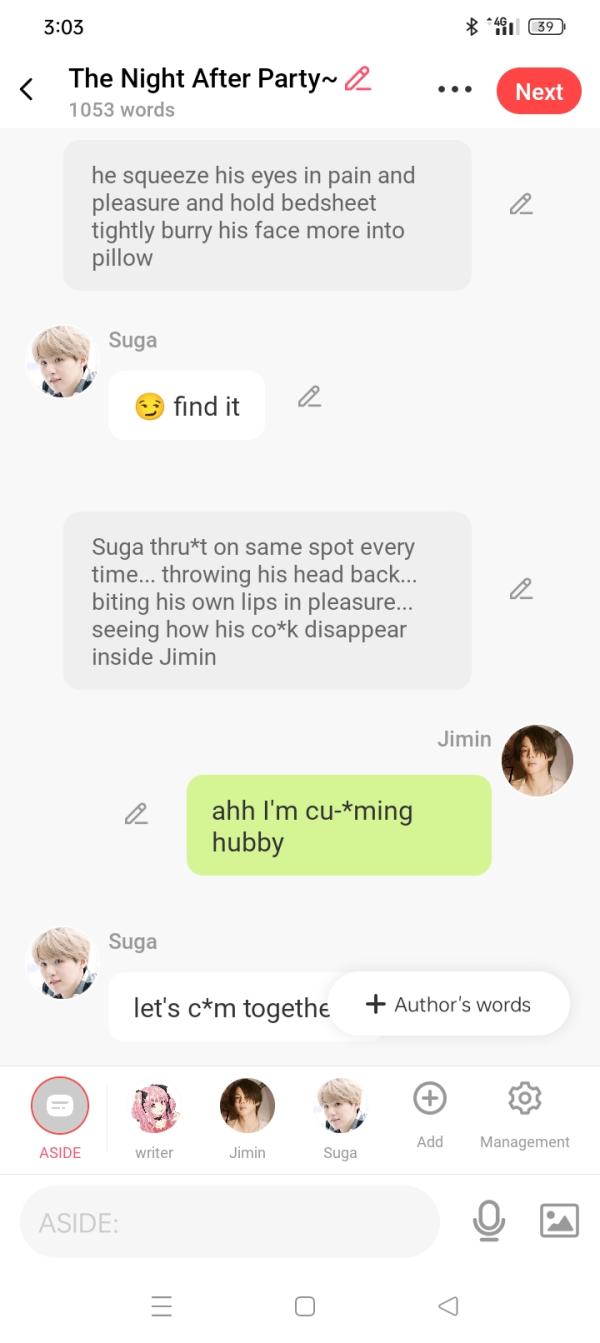600x1343 pixels.
Task: Select the ASIDE speaker
Action: point(60,1105)
